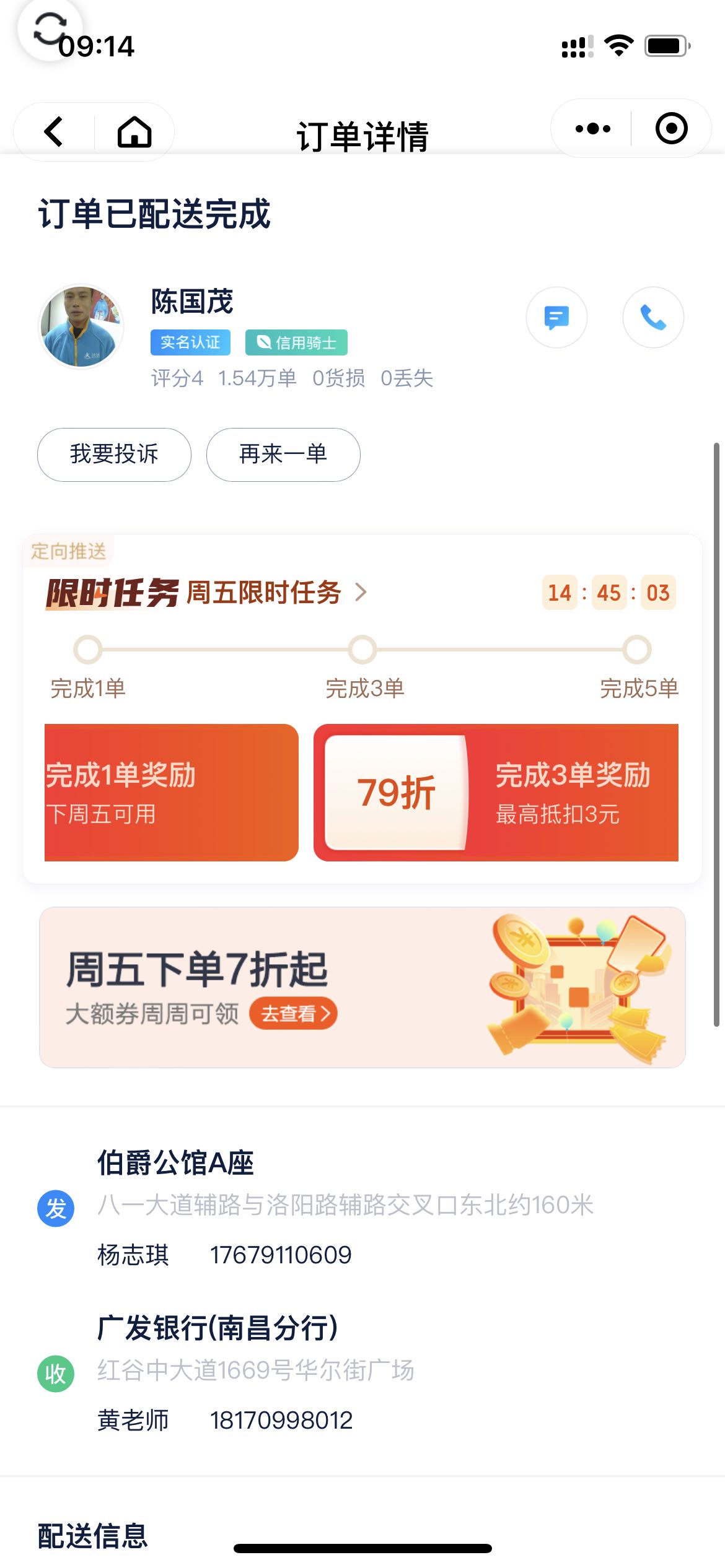Screen dimensions: 725x1568
Task: Call rider 陈国茂 via phone icon
Action: 653,317
